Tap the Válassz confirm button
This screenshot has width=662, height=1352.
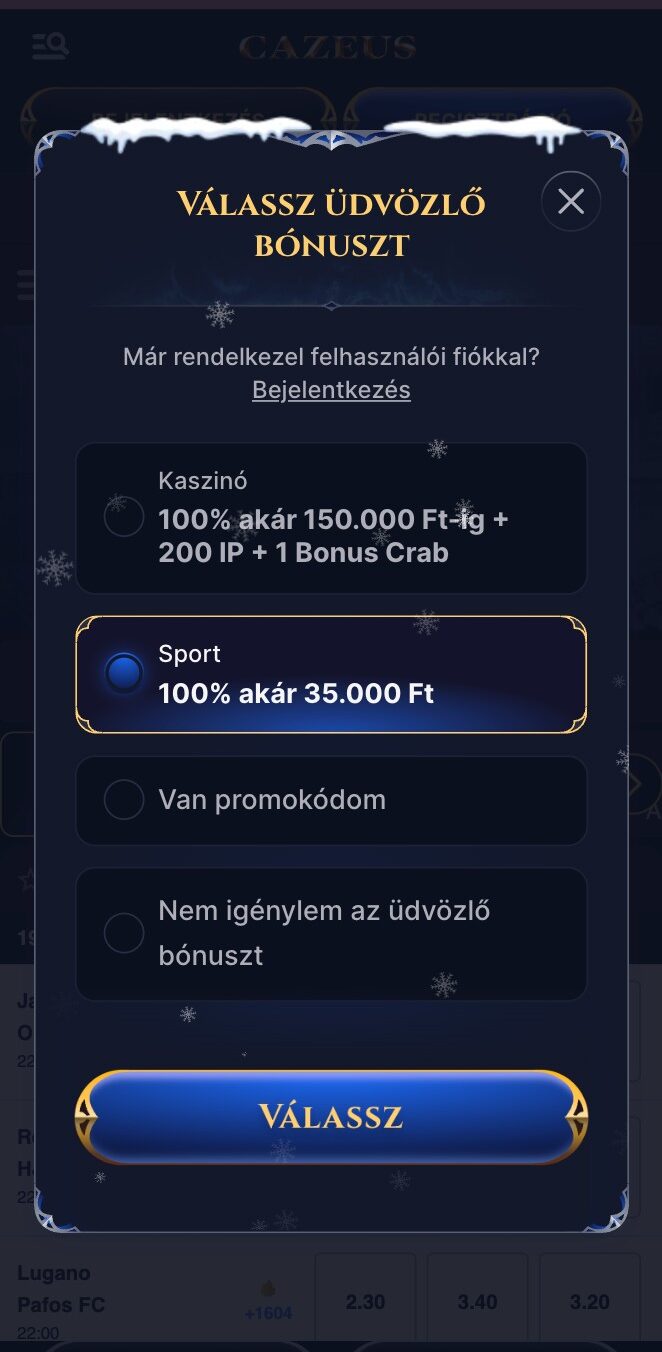pos(331,1117)
